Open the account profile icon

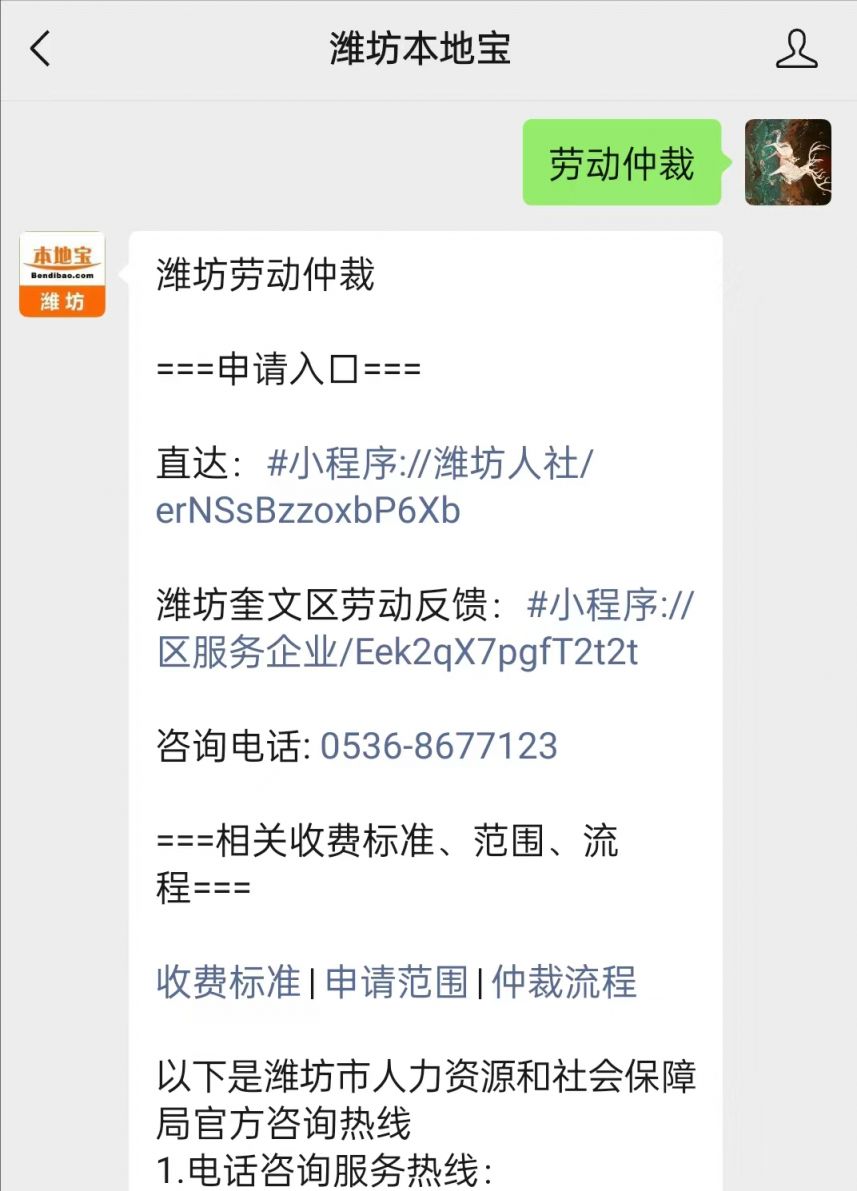click(x=796, y=48)
